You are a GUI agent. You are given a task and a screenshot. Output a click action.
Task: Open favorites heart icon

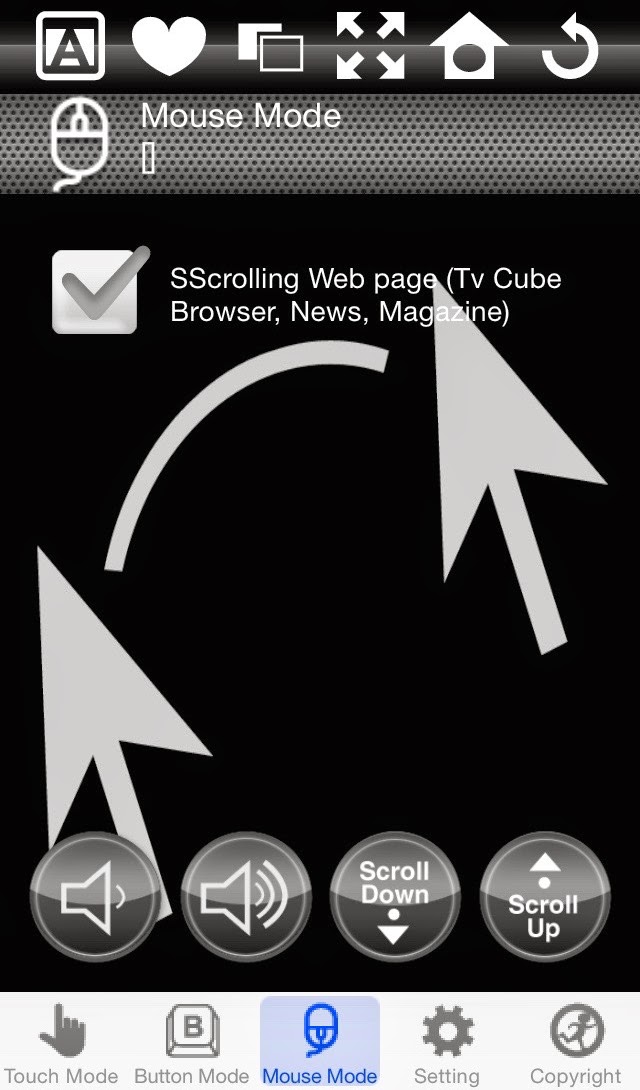(169, 46)
